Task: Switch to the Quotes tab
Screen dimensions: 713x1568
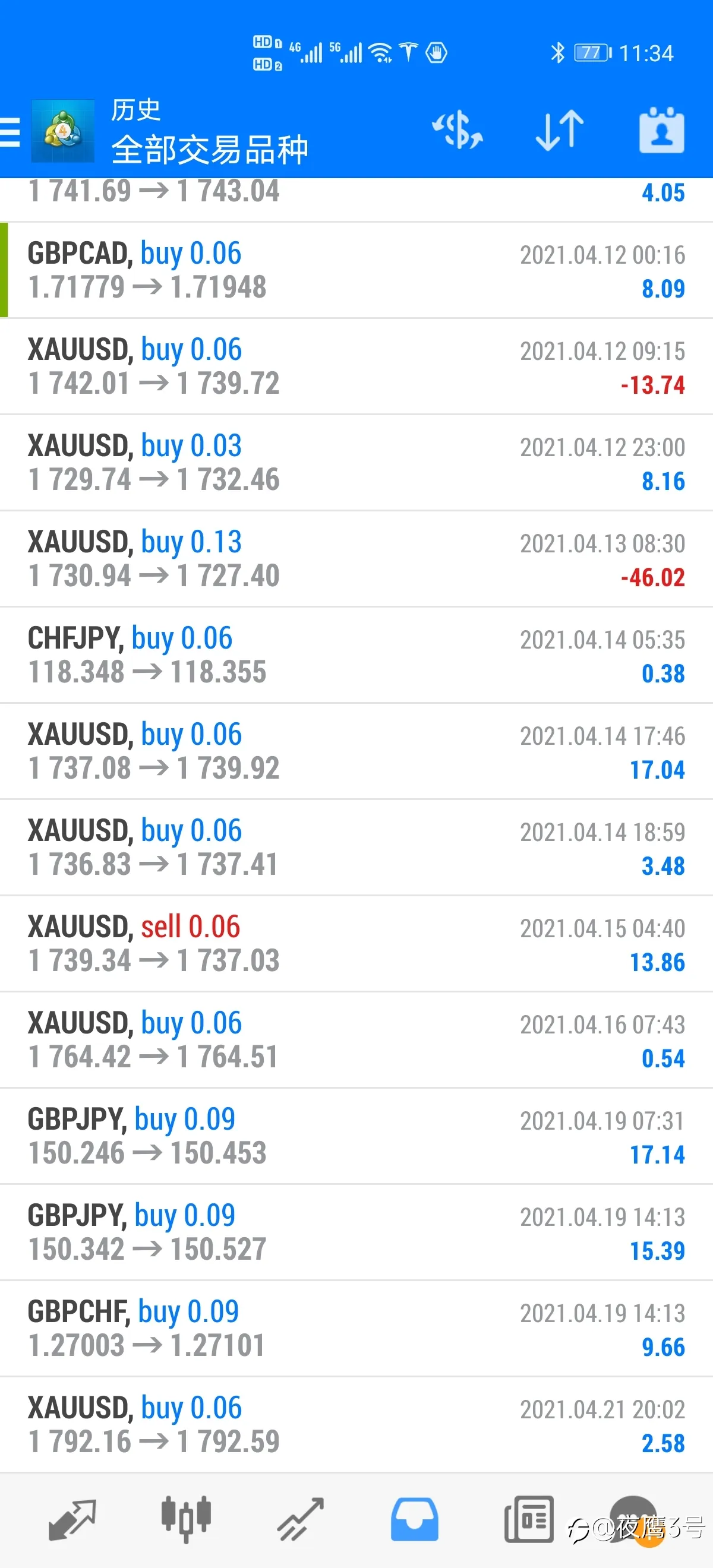Action: click(x=72, y=1520)
